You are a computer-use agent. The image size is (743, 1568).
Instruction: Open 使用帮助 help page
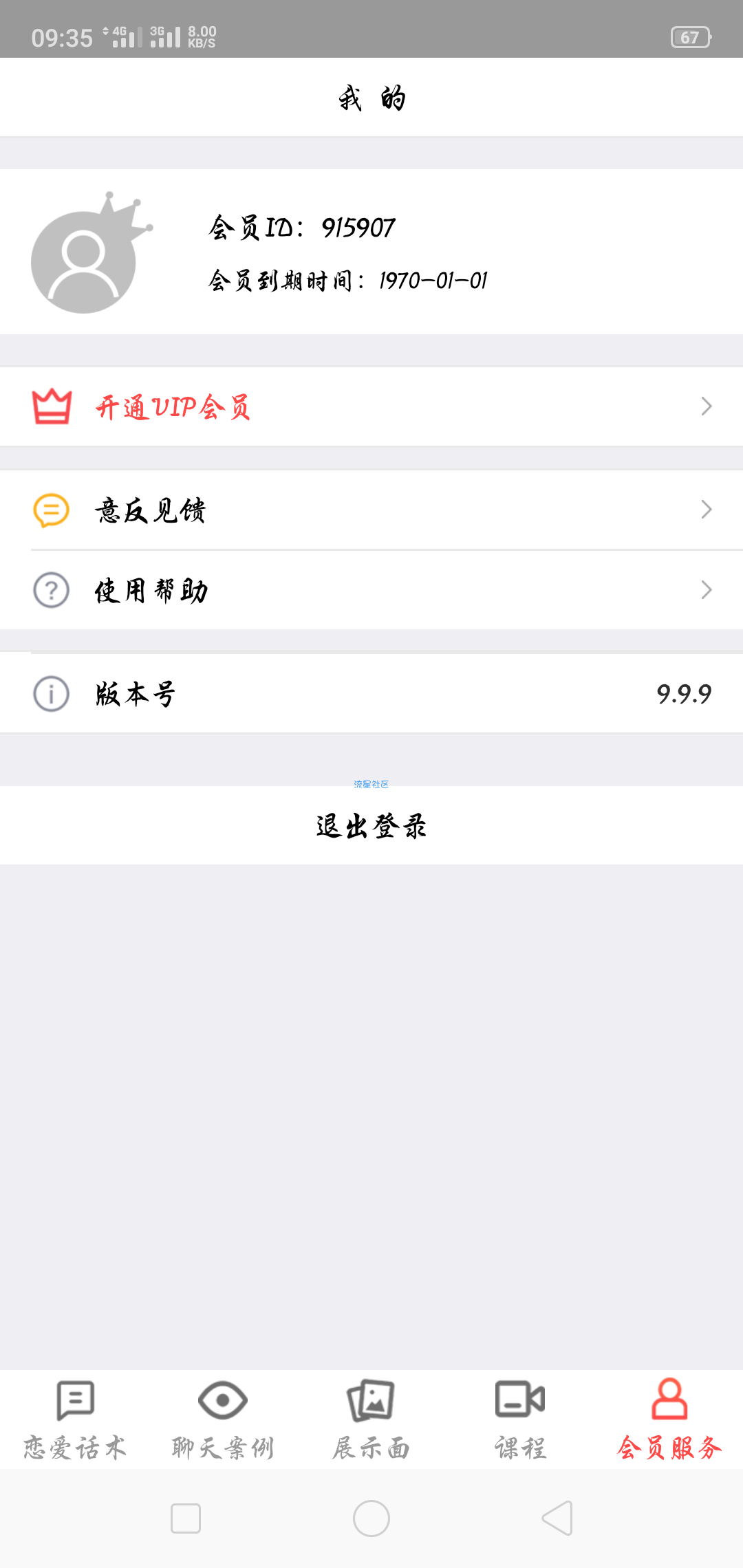coord(371,590)
